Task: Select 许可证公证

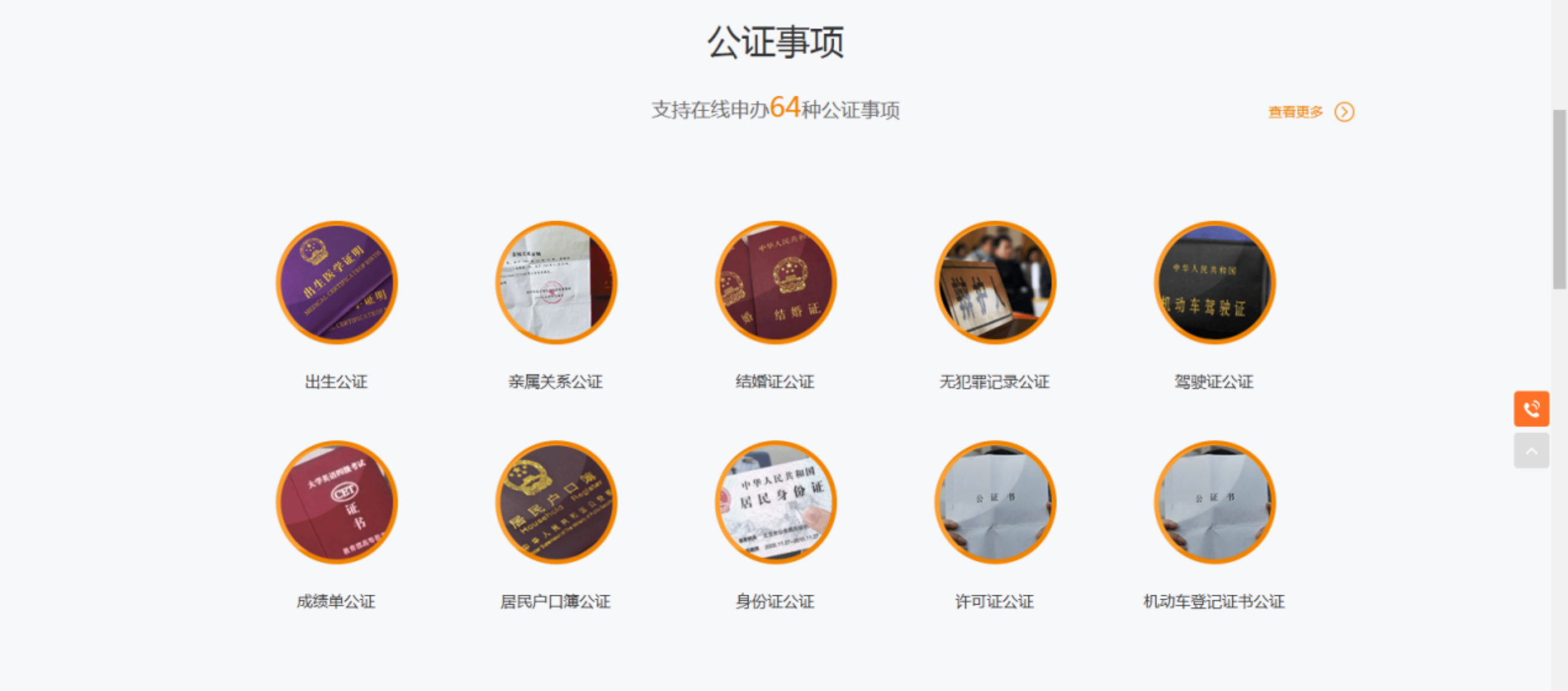Action: [995, 502]
